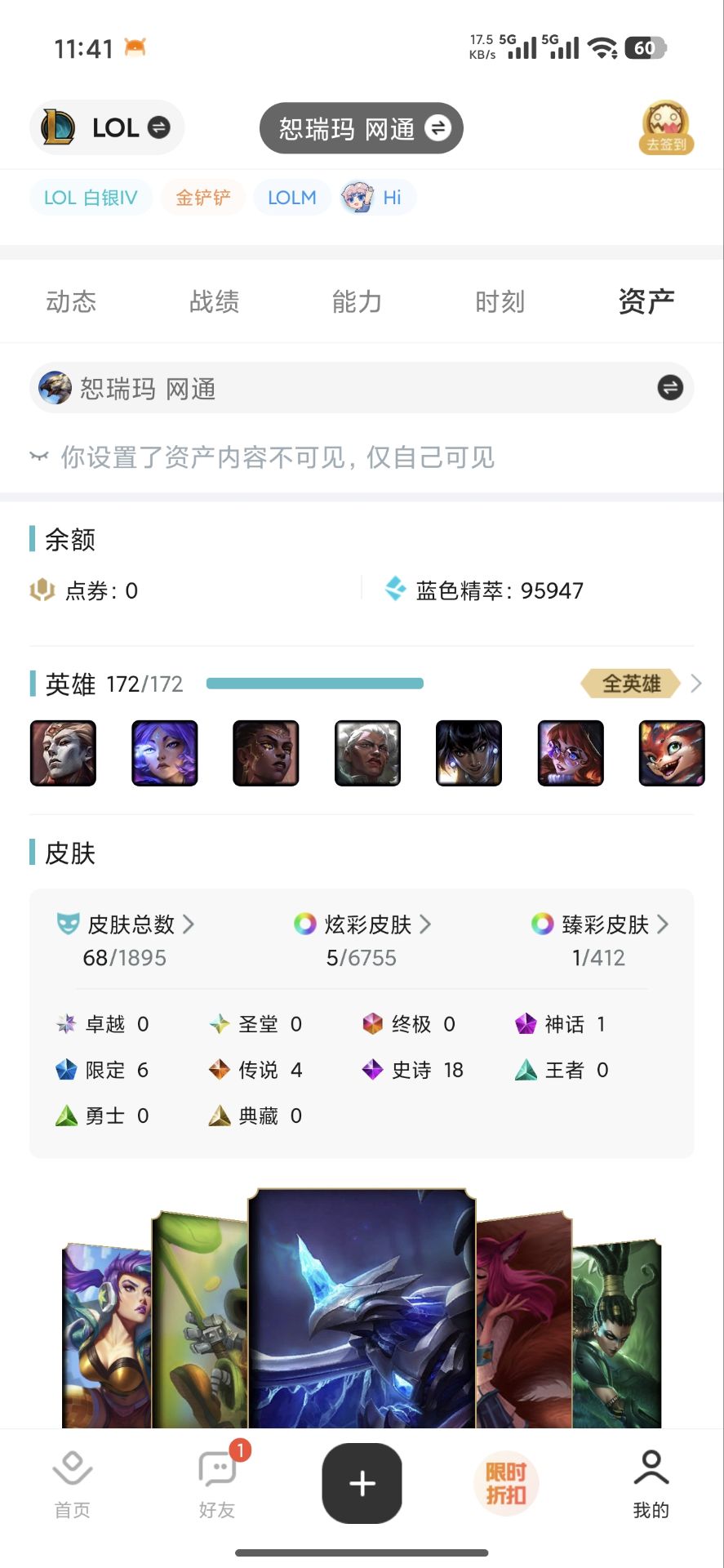Open the 全英雄 heroes list

[641, 684]
